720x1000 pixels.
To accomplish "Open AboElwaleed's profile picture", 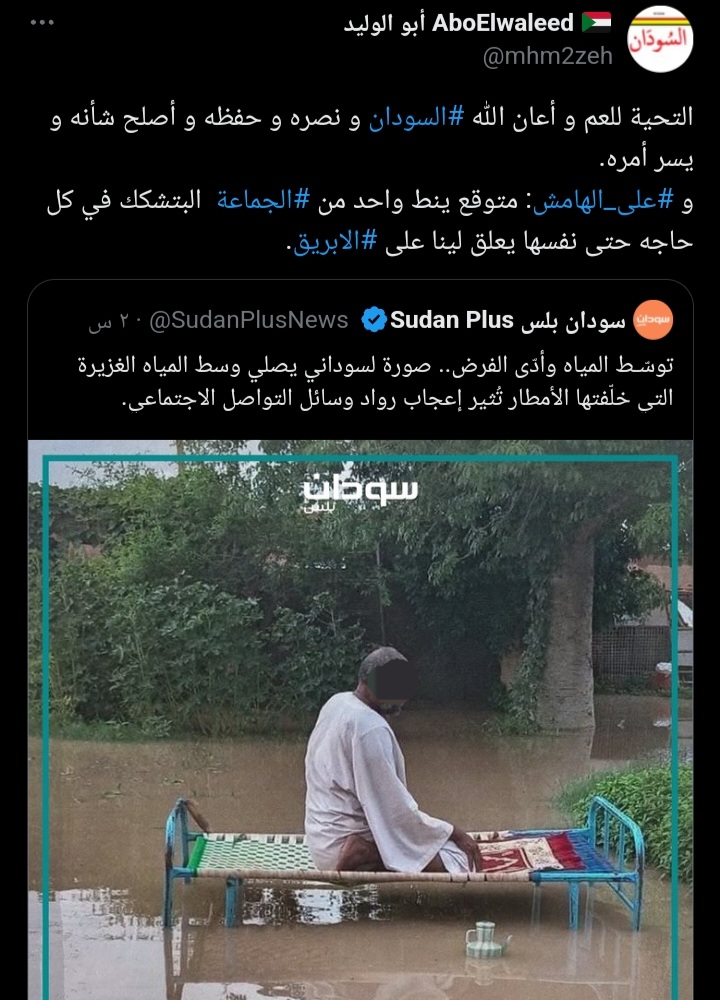I will point(659,38).
